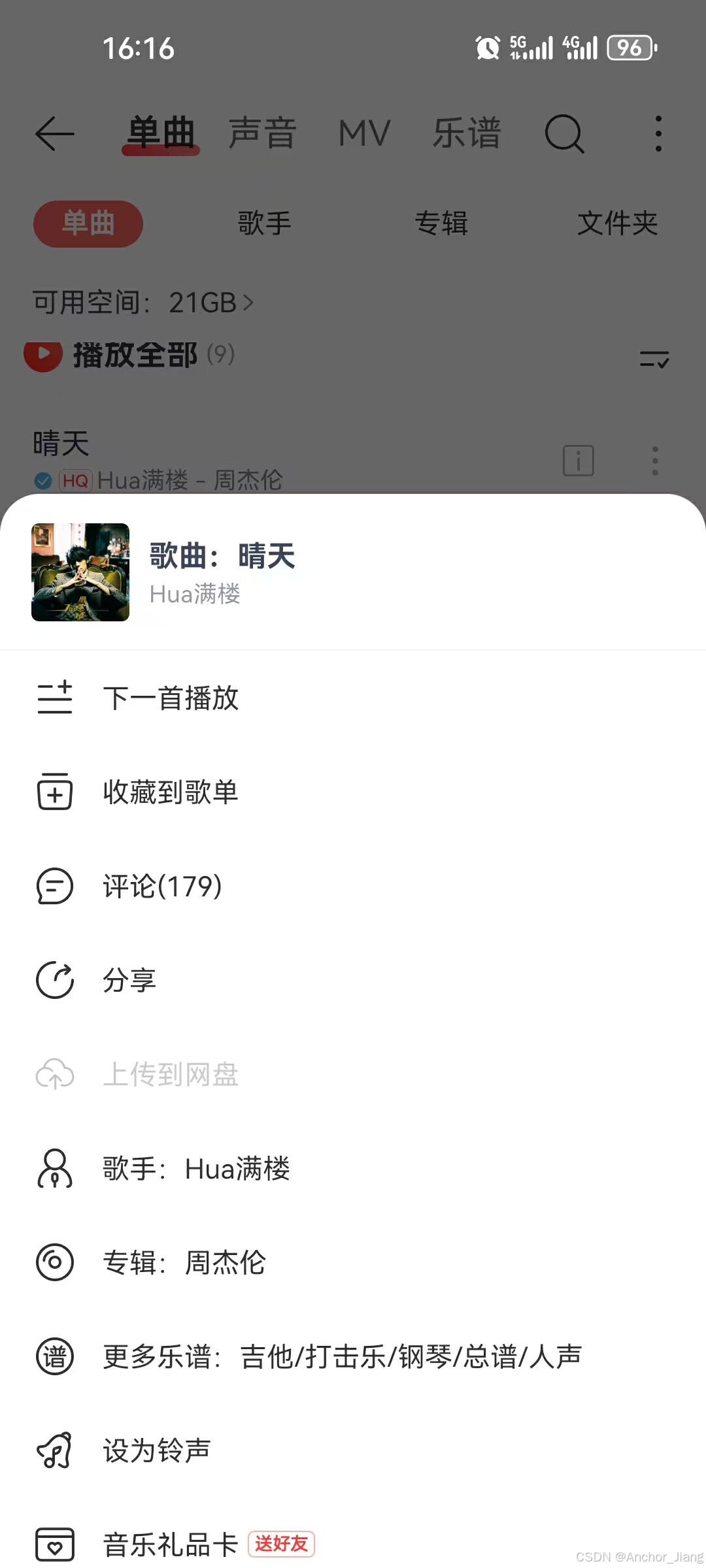
Task: Open album 专辑：周杰伦
Action: 184,1262
